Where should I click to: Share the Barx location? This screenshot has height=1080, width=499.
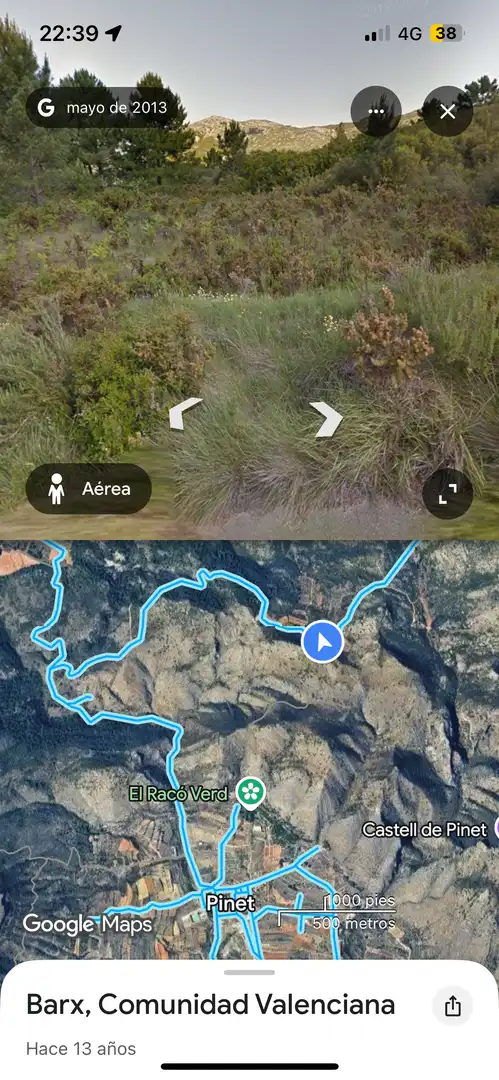point(452,1006)
